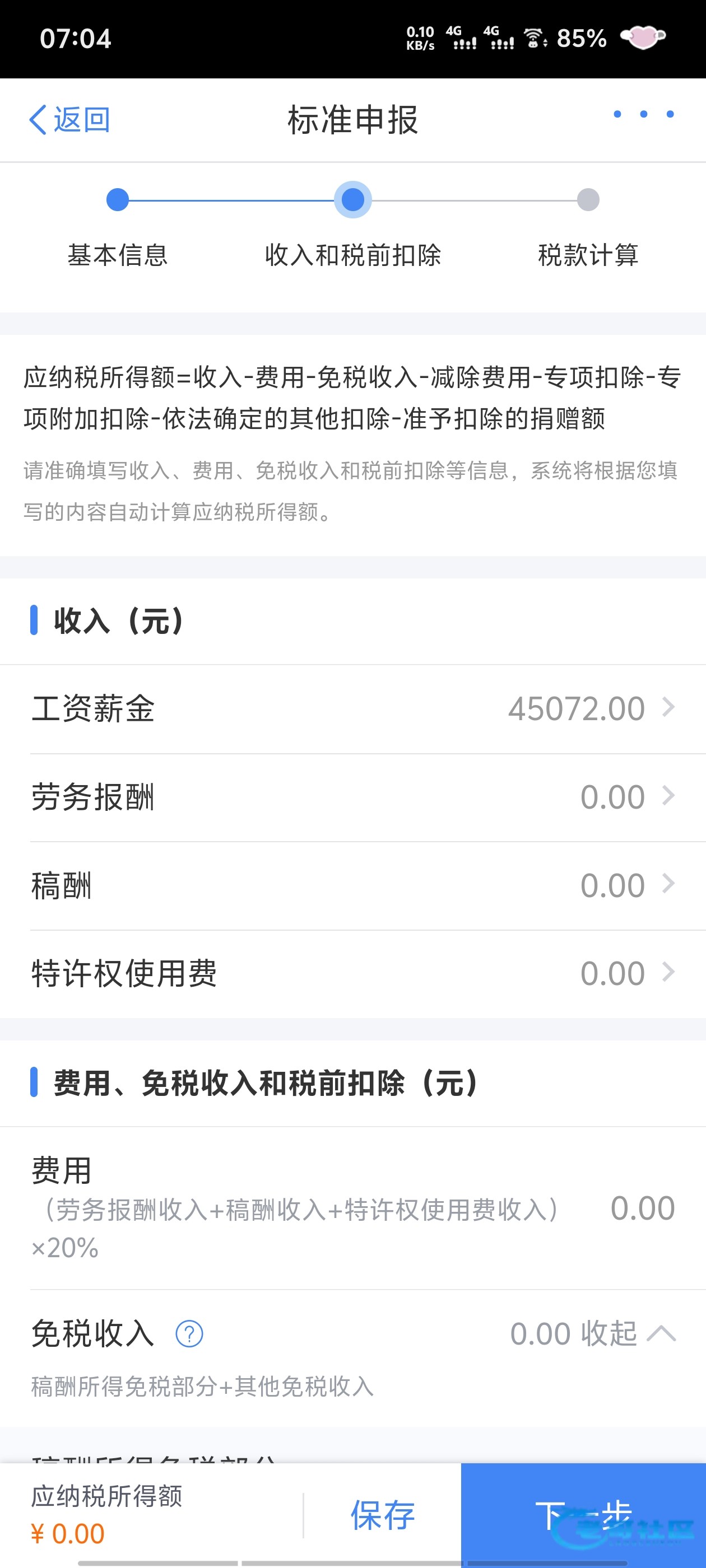Image resolution: width=706 pixels, height=1568 pixels.
Task: Go back using the 返回 button
Action: [69, 119]
